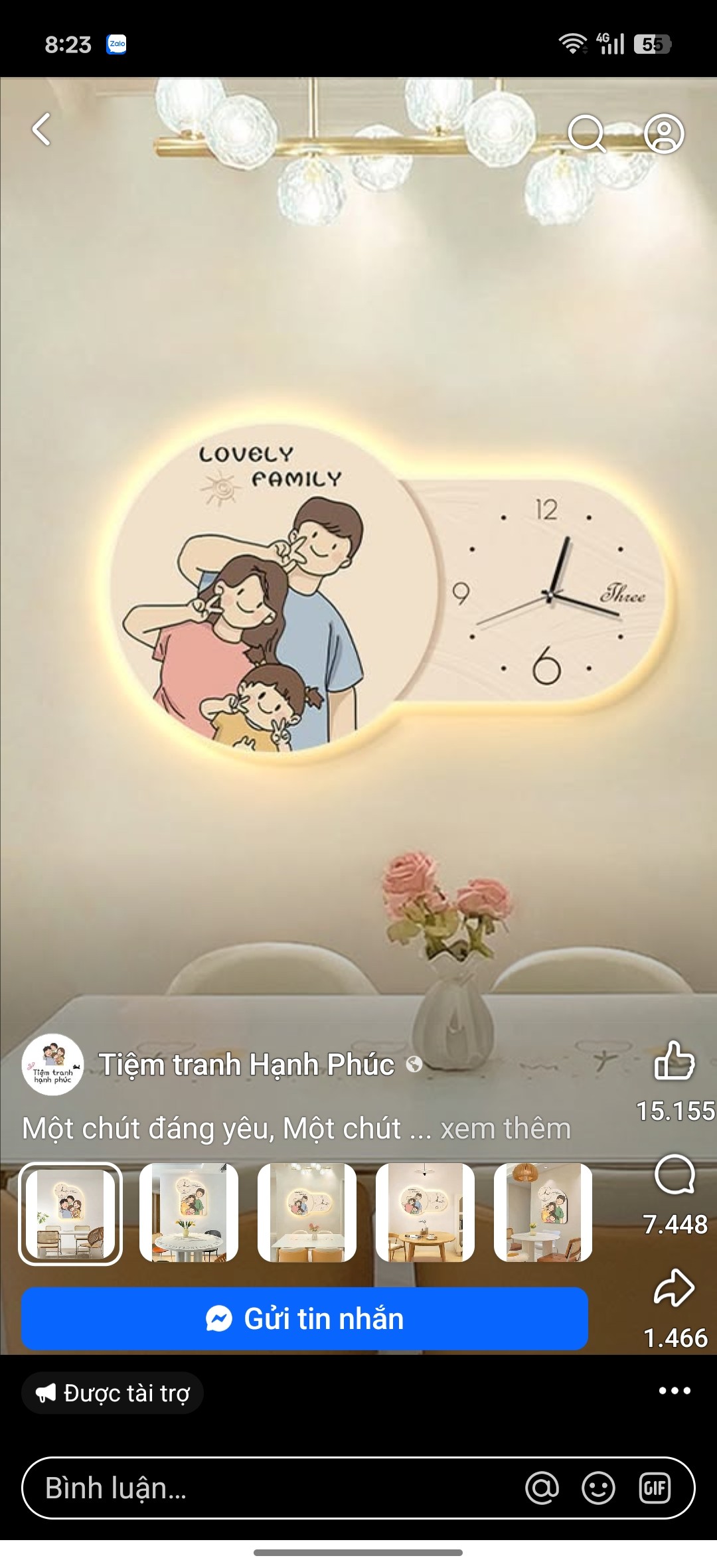717x1568 pixels.
Task: Select the fourth product thumbnail
Action: click(x=425, y=1212)
